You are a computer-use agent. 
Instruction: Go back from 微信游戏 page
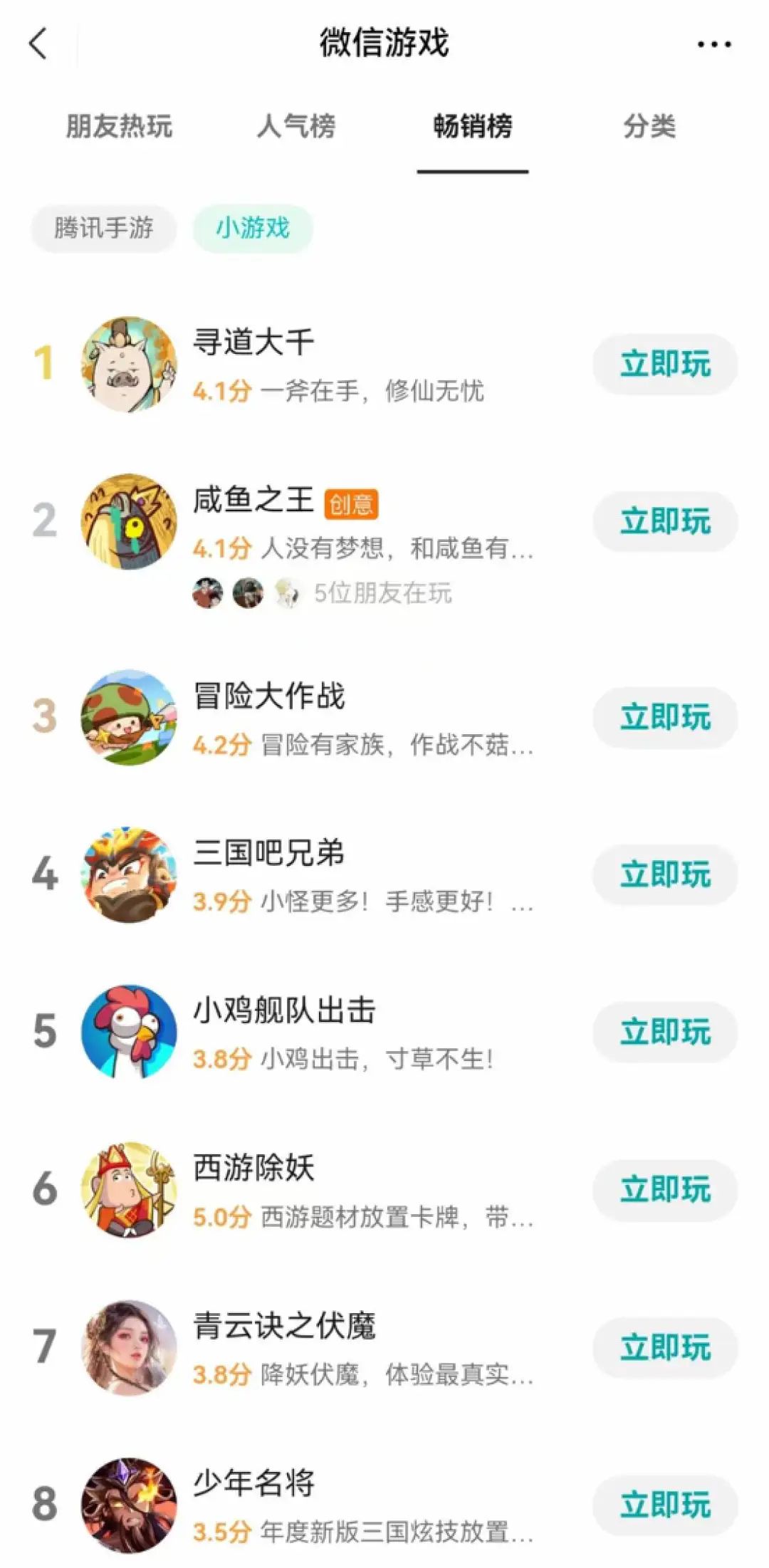[x=38, y=43]
